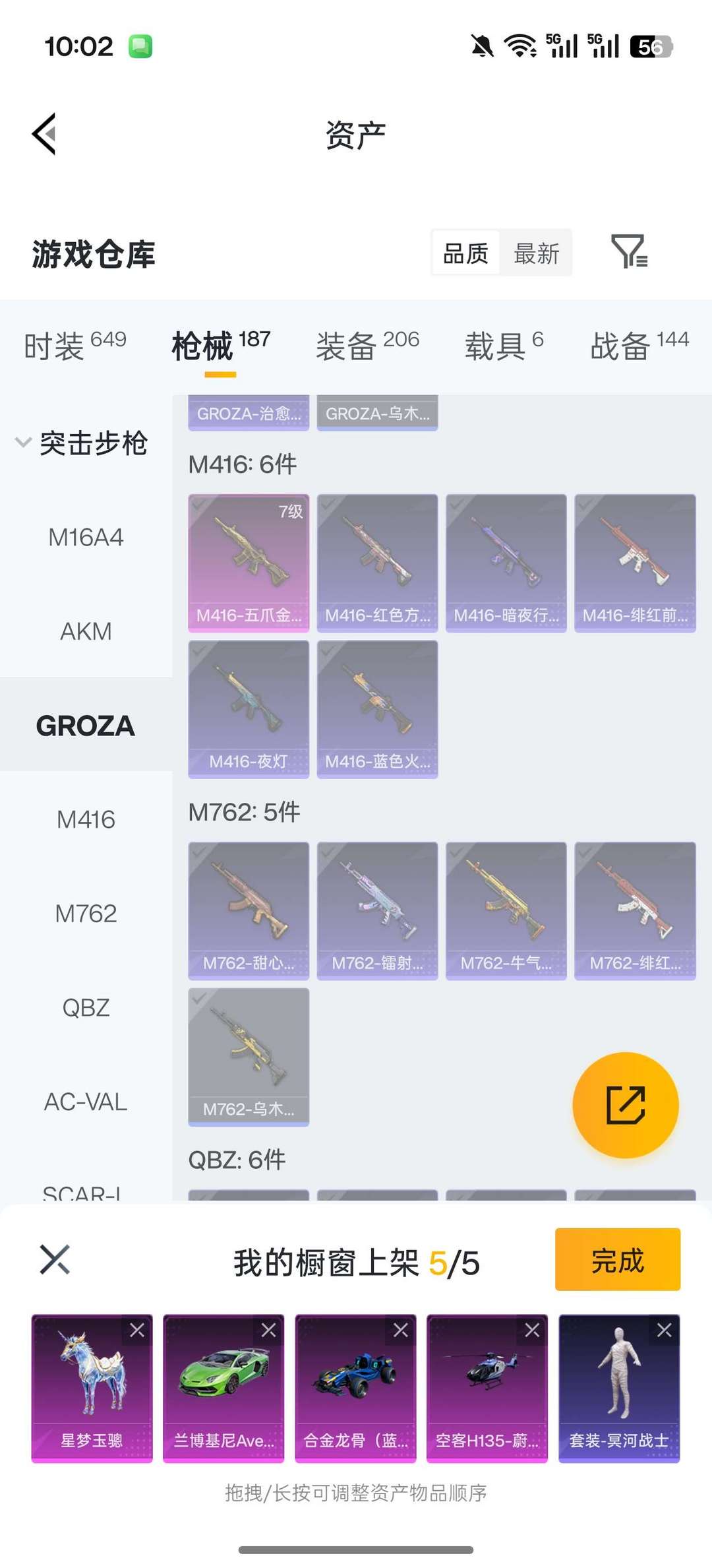Screen dimensions: 712x1568
Task: Open the filter icon beside 最新
Action: coord(629,252)
